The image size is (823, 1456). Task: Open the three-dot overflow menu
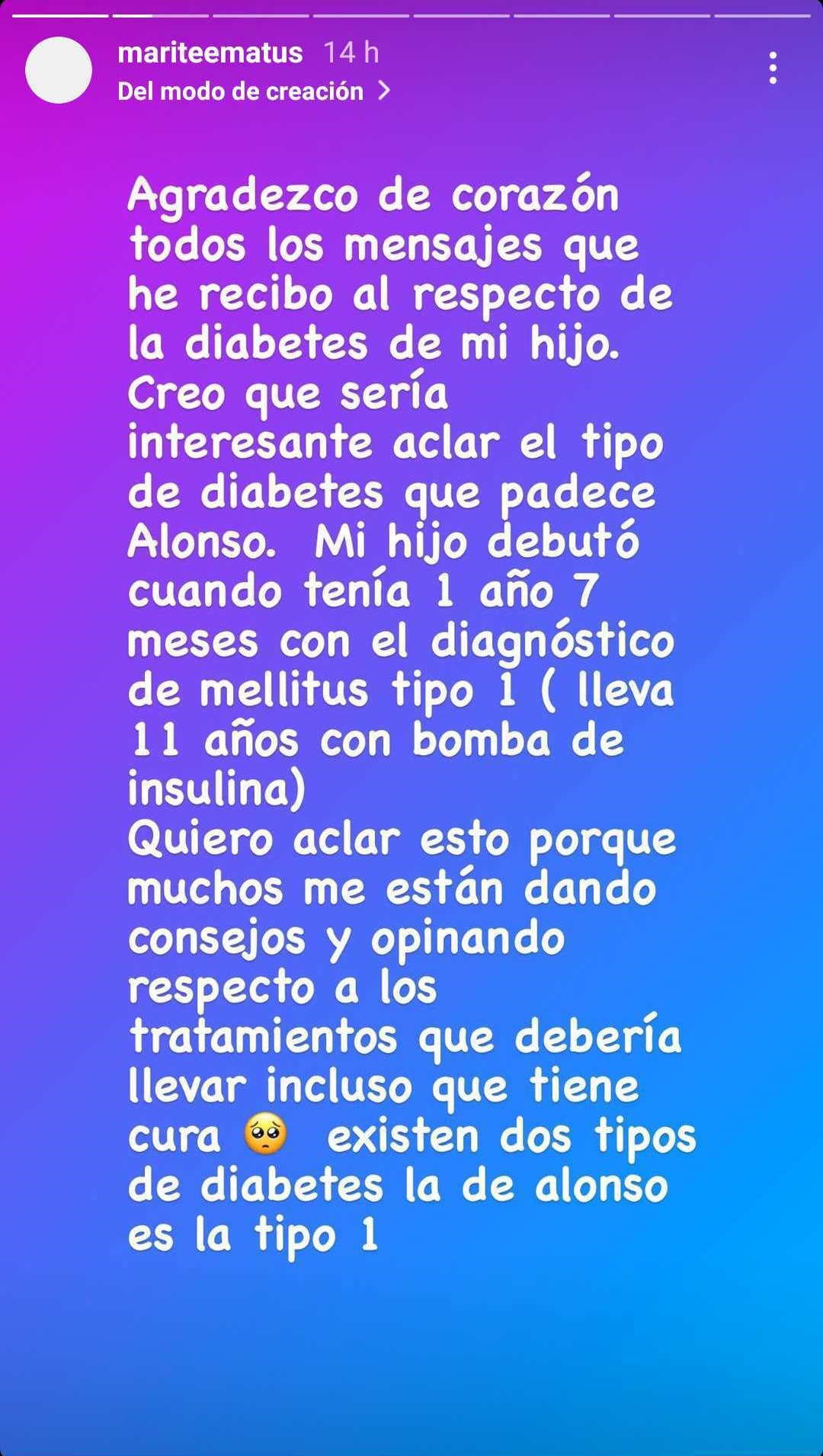(773, 69)
